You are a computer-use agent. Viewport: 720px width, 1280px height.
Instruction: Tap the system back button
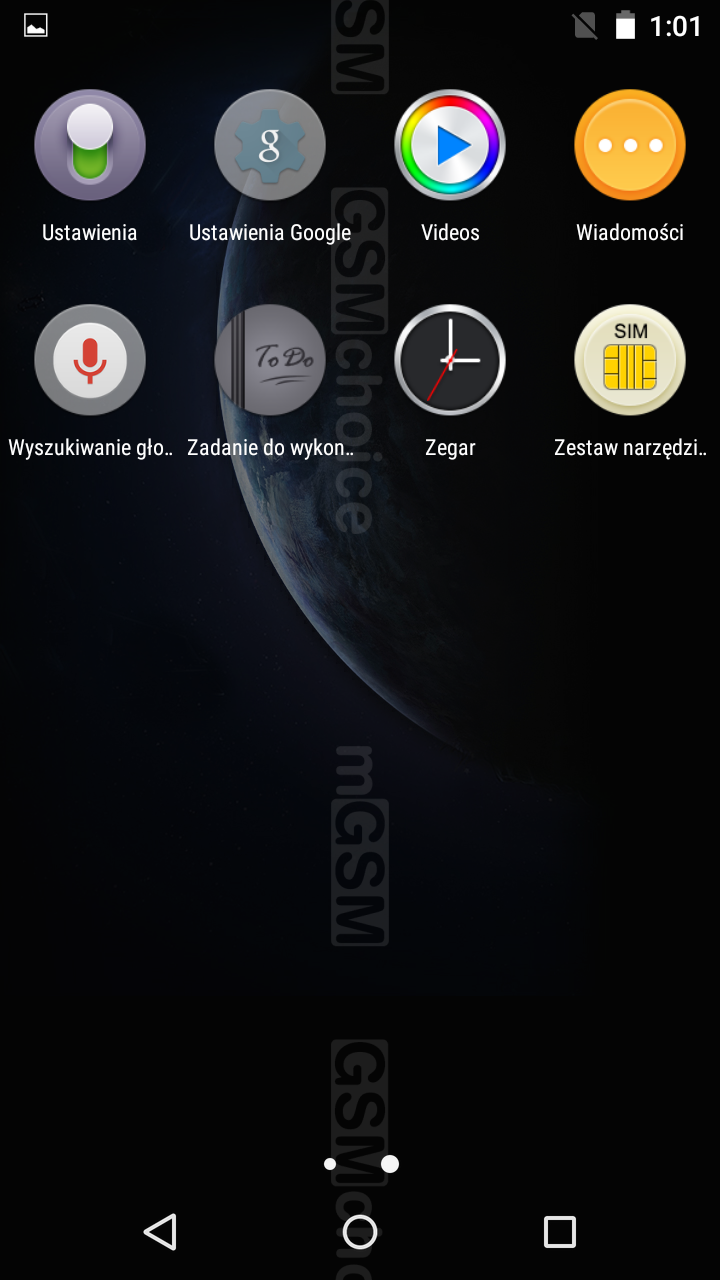click(x=160, y=1232)
